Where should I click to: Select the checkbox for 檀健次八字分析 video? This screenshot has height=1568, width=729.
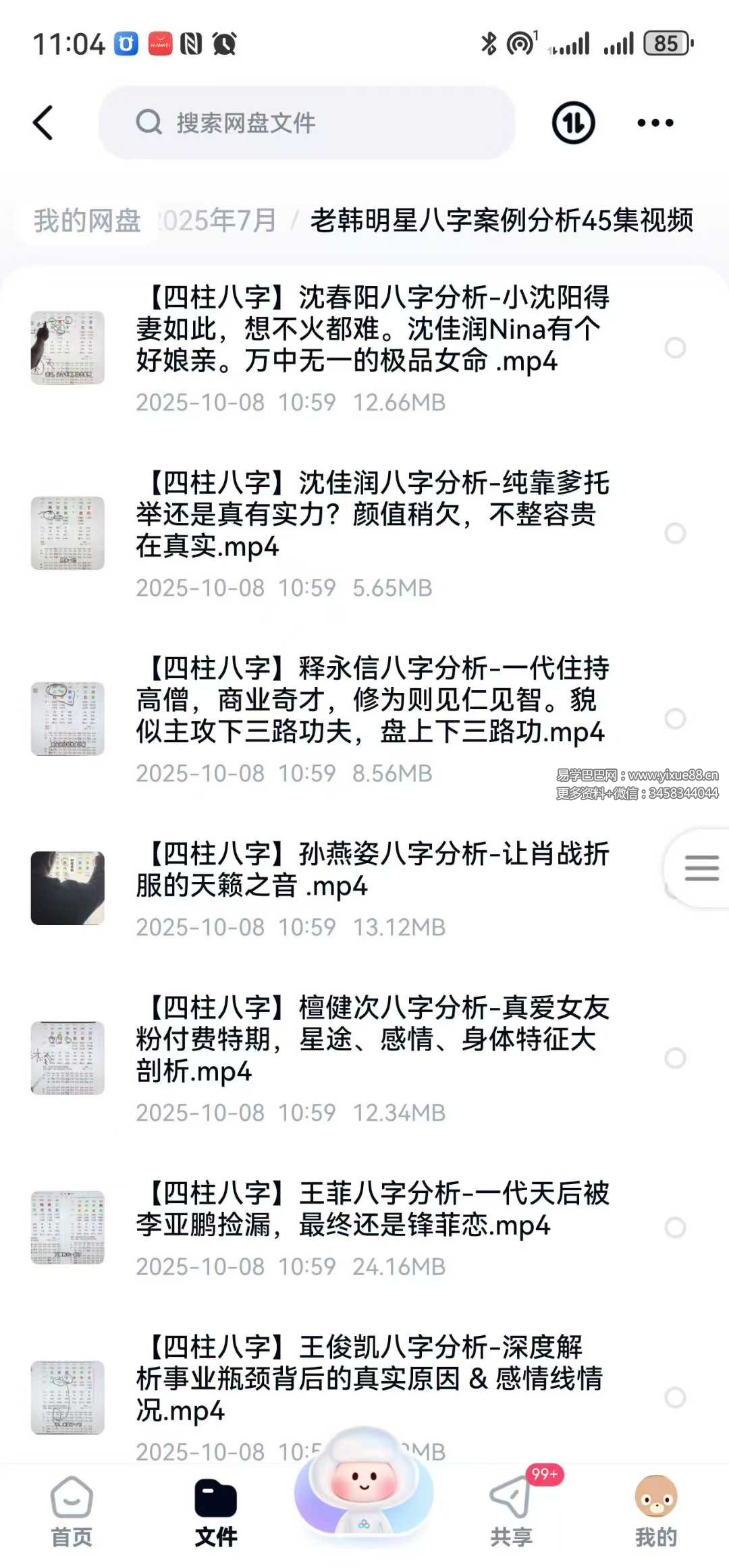pyautogui.click(x=675, y=1058)
